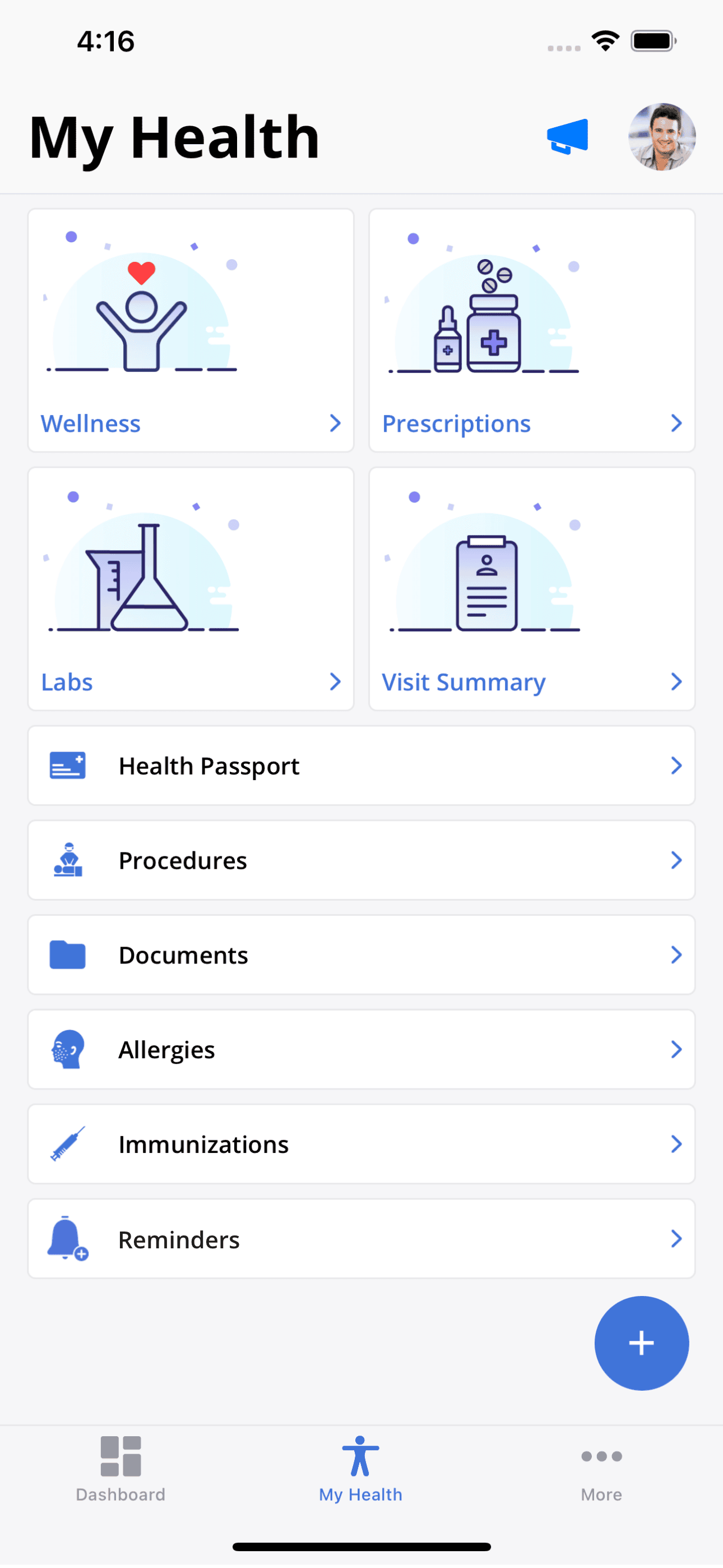
Task: Open the Documents folder icon
Action: 67,954
